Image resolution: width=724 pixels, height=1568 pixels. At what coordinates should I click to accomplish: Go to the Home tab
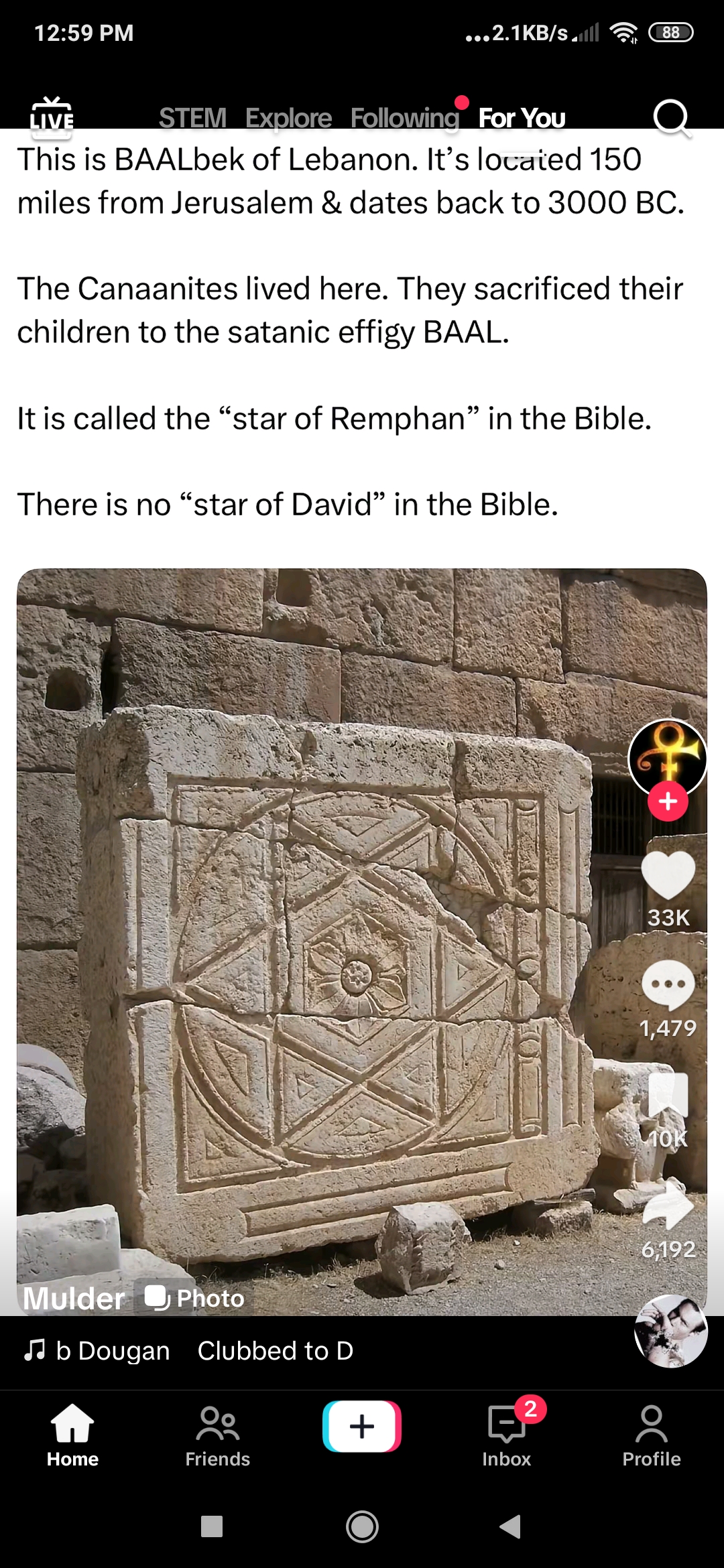pyautogui.click(x=72, y=1435)
